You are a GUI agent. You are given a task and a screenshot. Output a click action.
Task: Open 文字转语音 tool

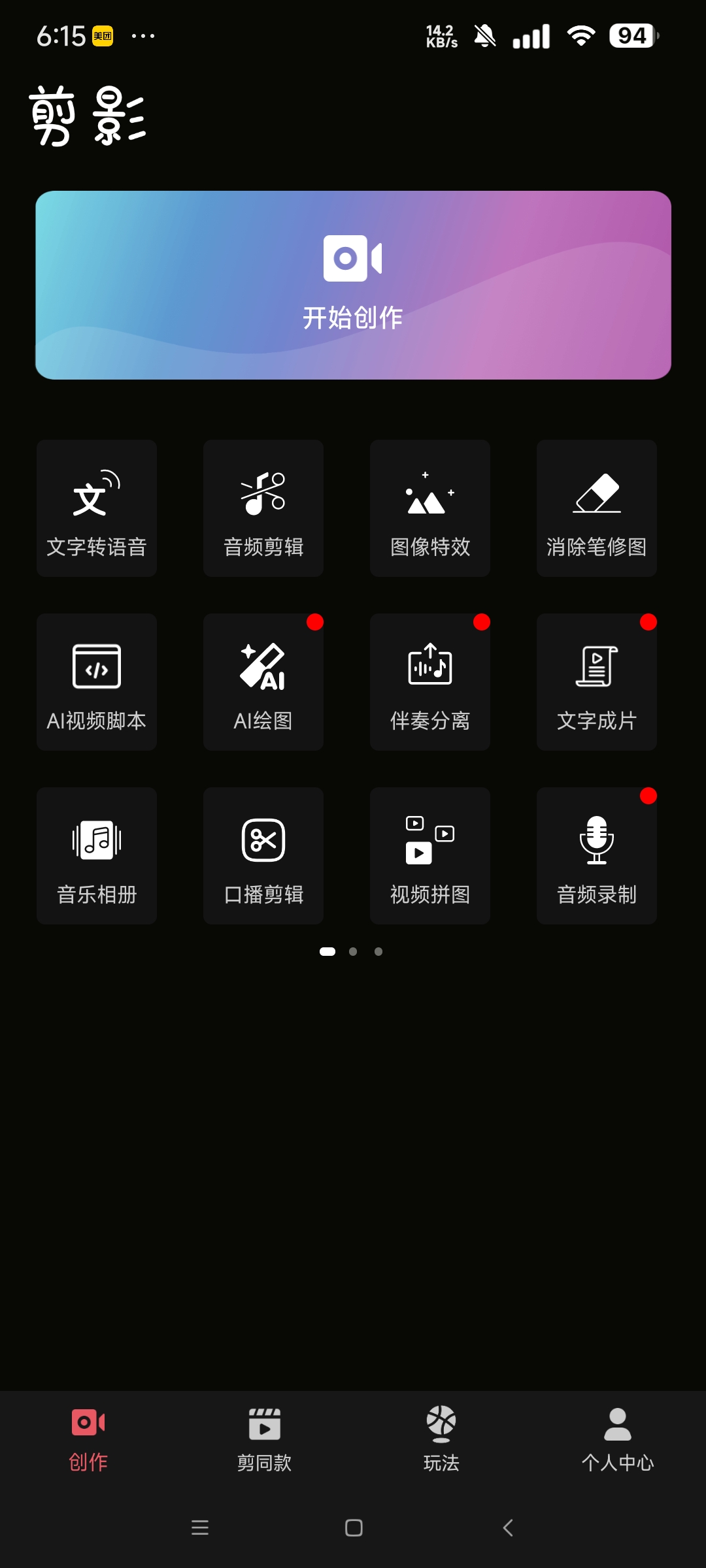(97, 508)
